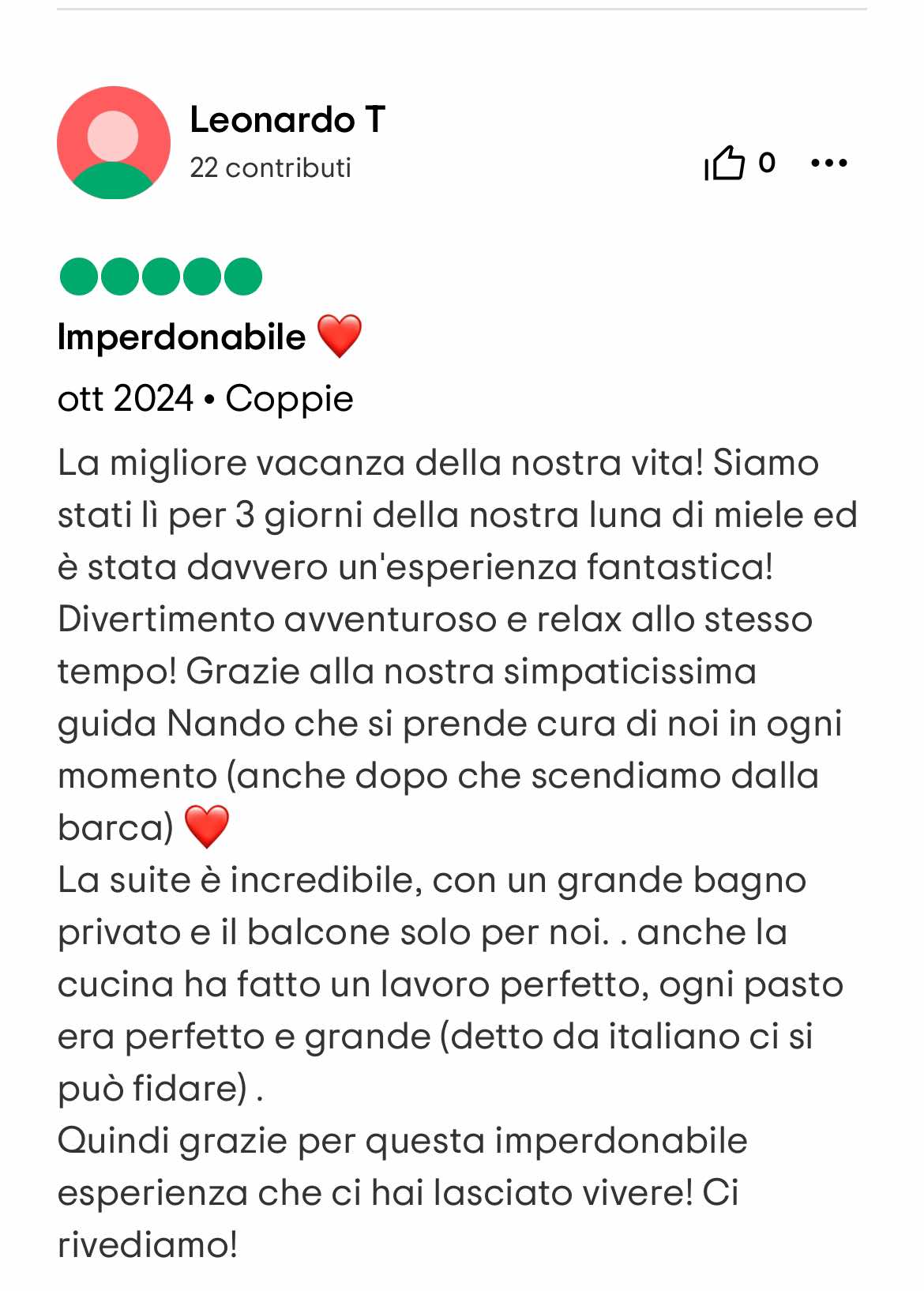This screenshot has height=1291, width=924.
Task: Open the three-dot menu on the review
Action: [828, 164]
